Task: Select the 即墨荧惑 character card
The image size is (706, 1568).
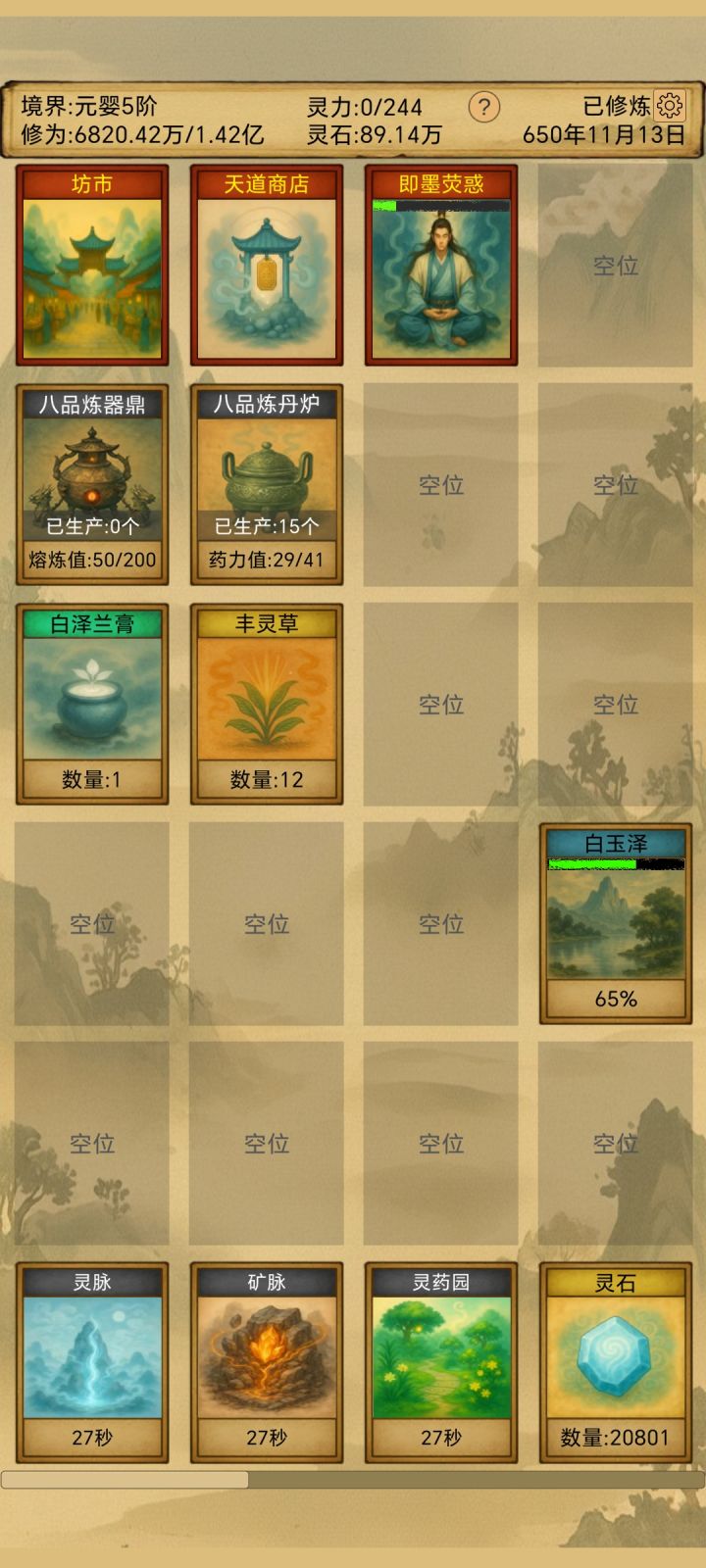Action: (439, 267)
